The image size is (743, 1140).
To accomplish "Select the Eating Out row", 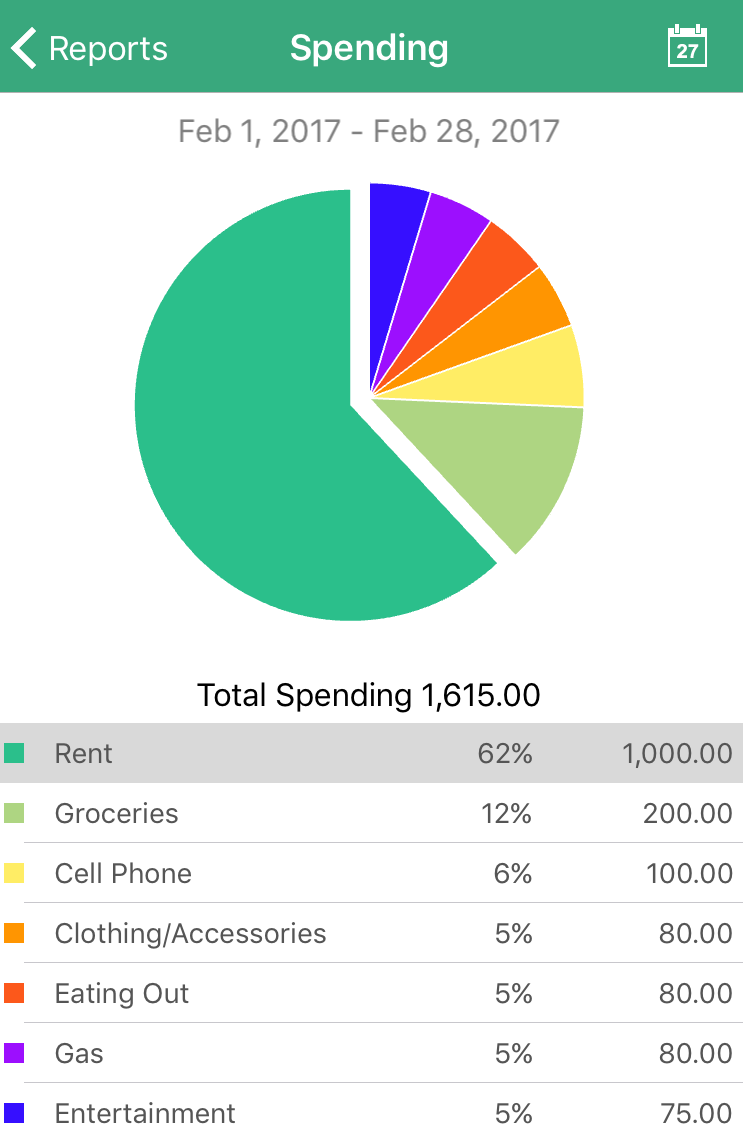I will [x=371, y=993].
